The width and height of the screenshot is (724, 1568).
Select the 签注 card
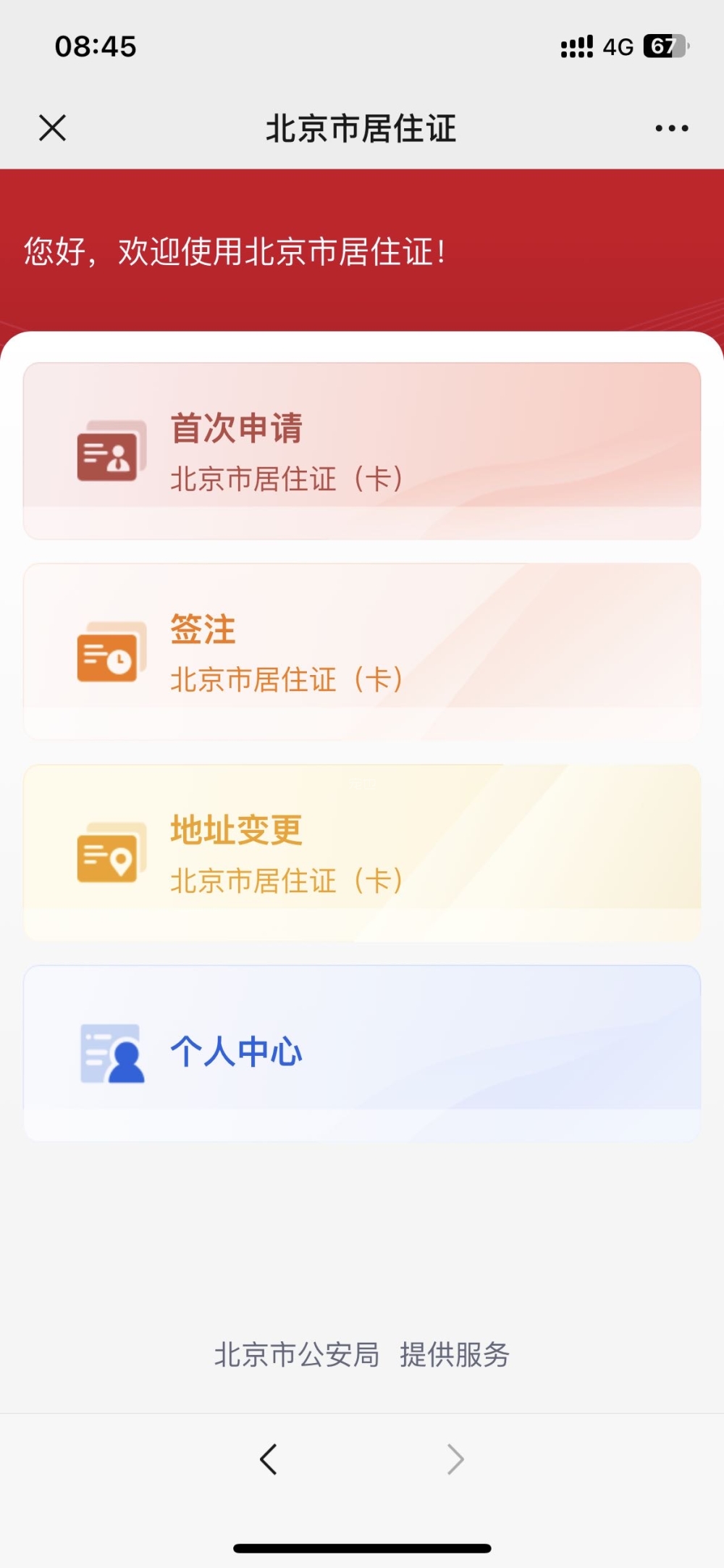point(361,651)
